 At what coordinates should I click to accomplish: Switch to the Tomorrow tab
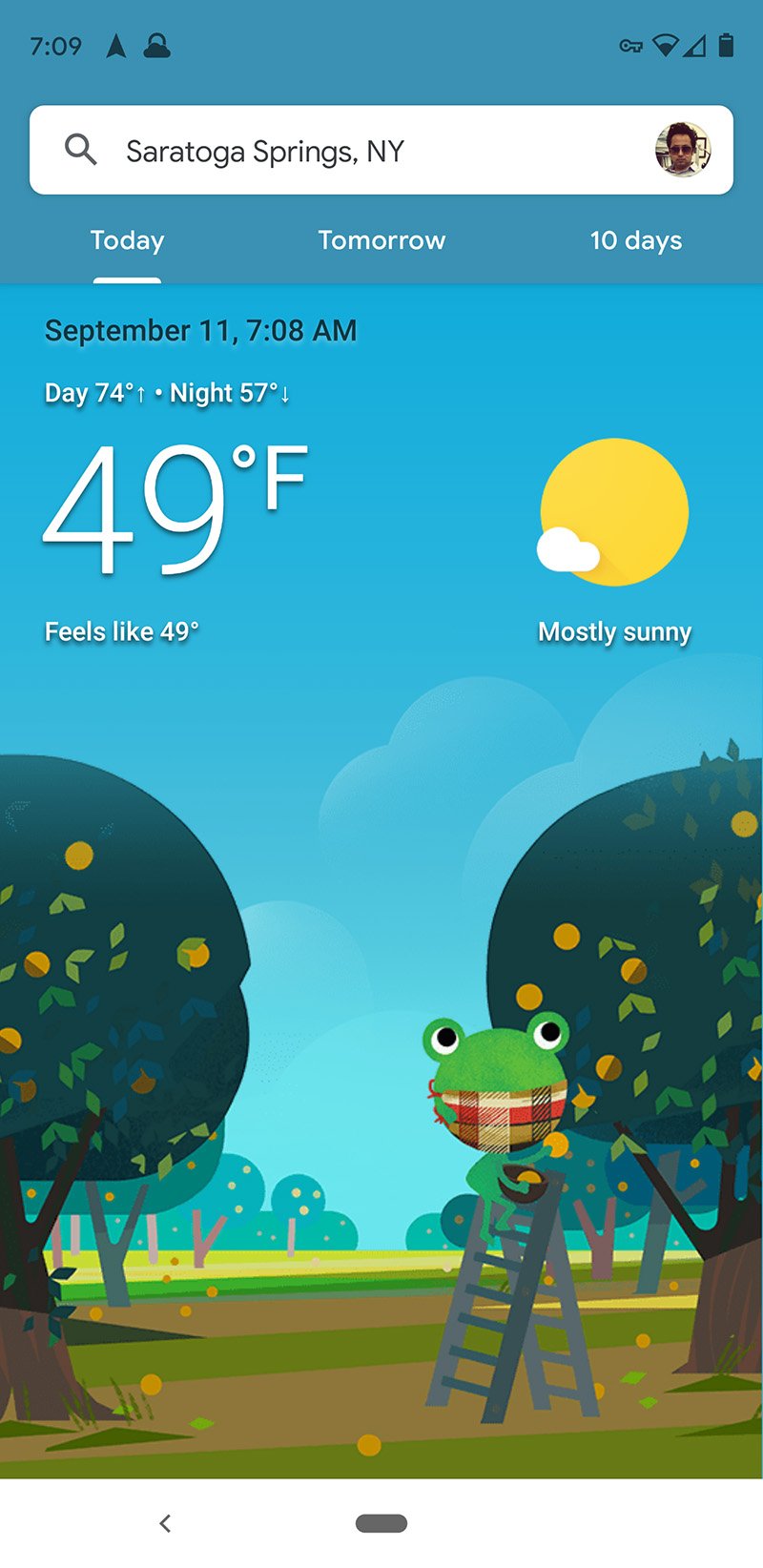pyautogui.click(x=381, y=240)
